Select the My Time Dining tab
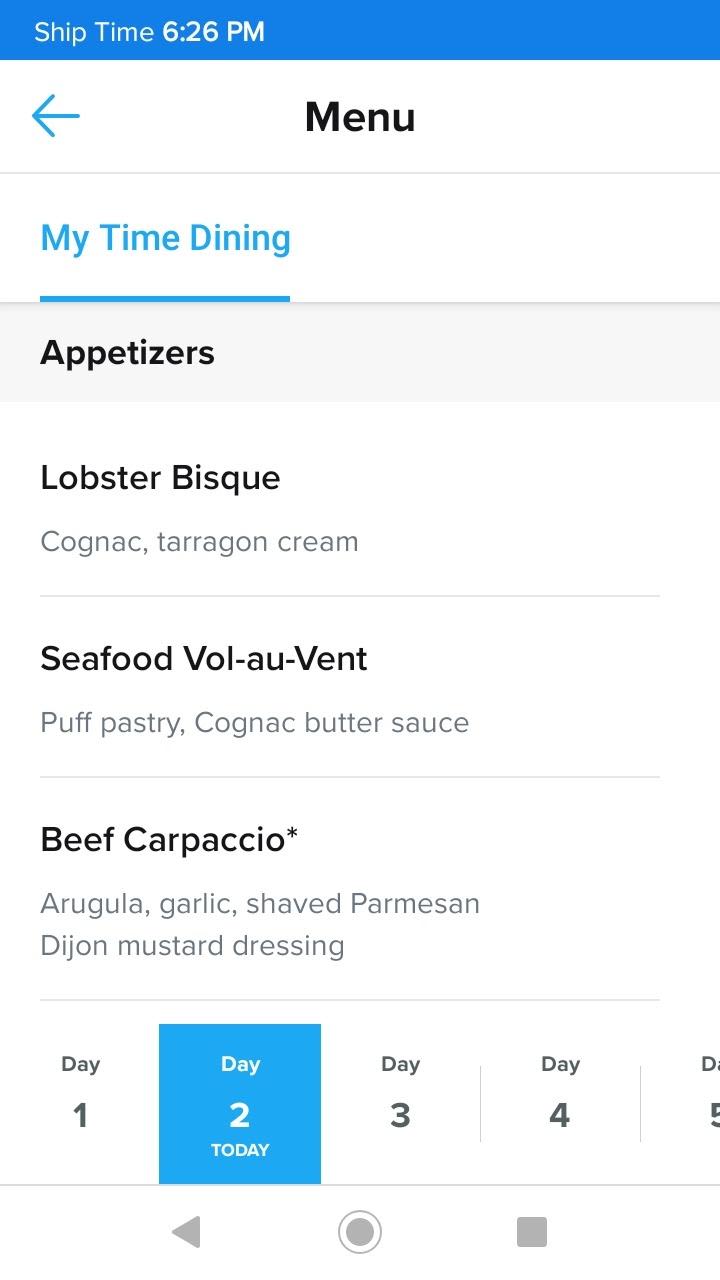This screenshot has height=1280, width=720. (165, 239)
